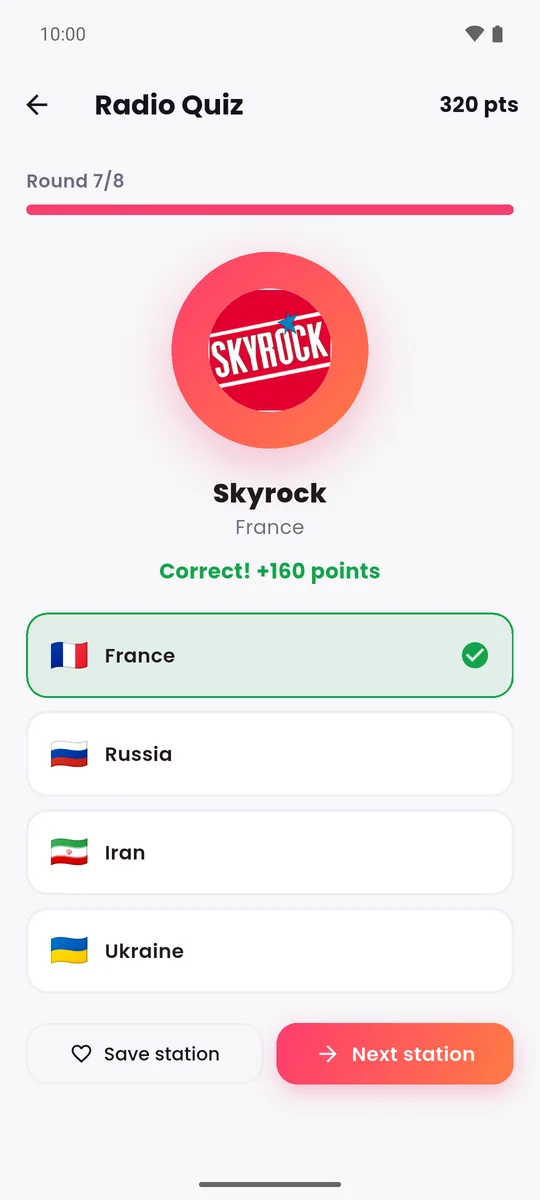Choose Russia as the answer

coord(270,754)
